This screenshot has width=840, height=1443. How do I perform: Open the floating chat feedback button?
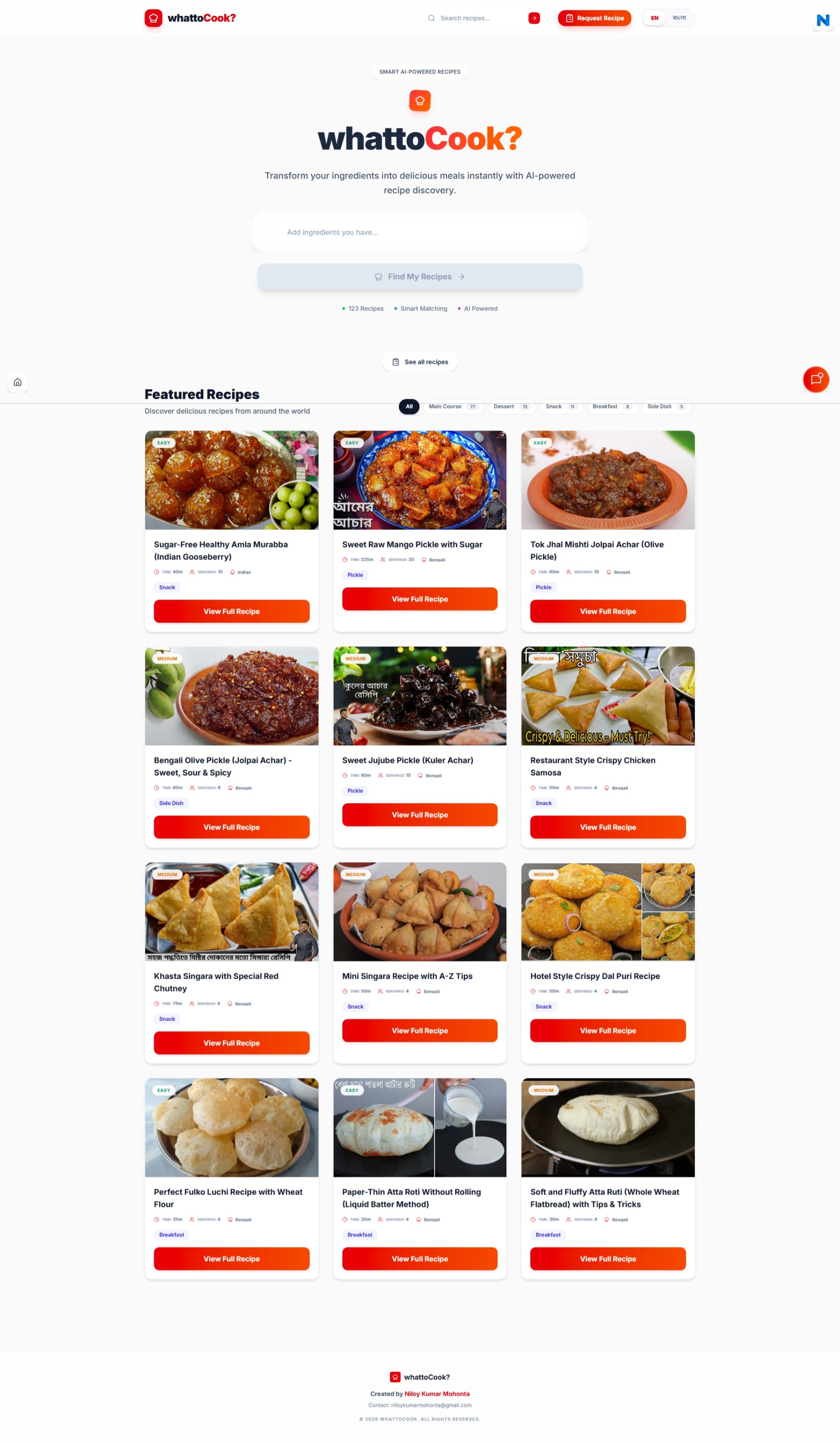pyautogui.click(x=816, y=379)
